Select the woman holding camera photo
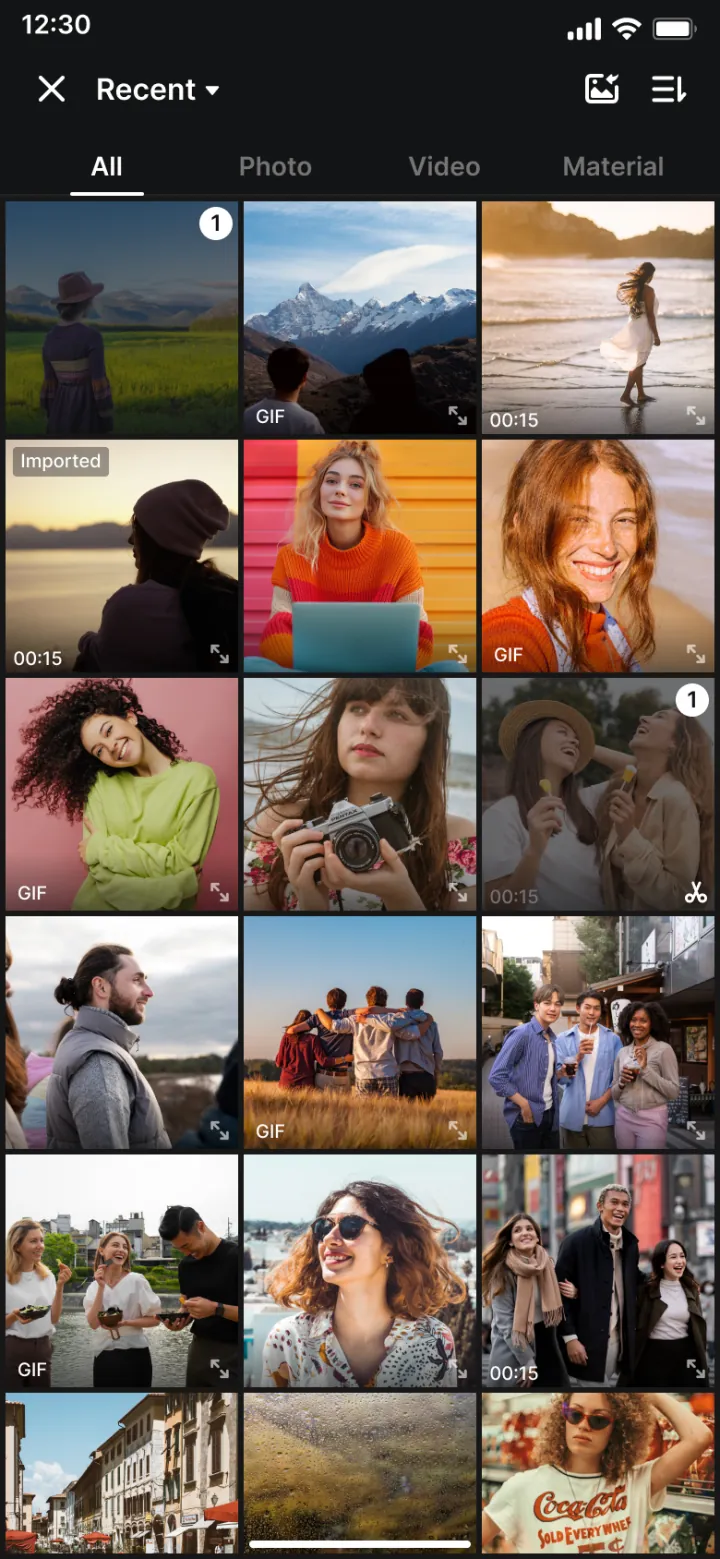 tap(360, 794)
